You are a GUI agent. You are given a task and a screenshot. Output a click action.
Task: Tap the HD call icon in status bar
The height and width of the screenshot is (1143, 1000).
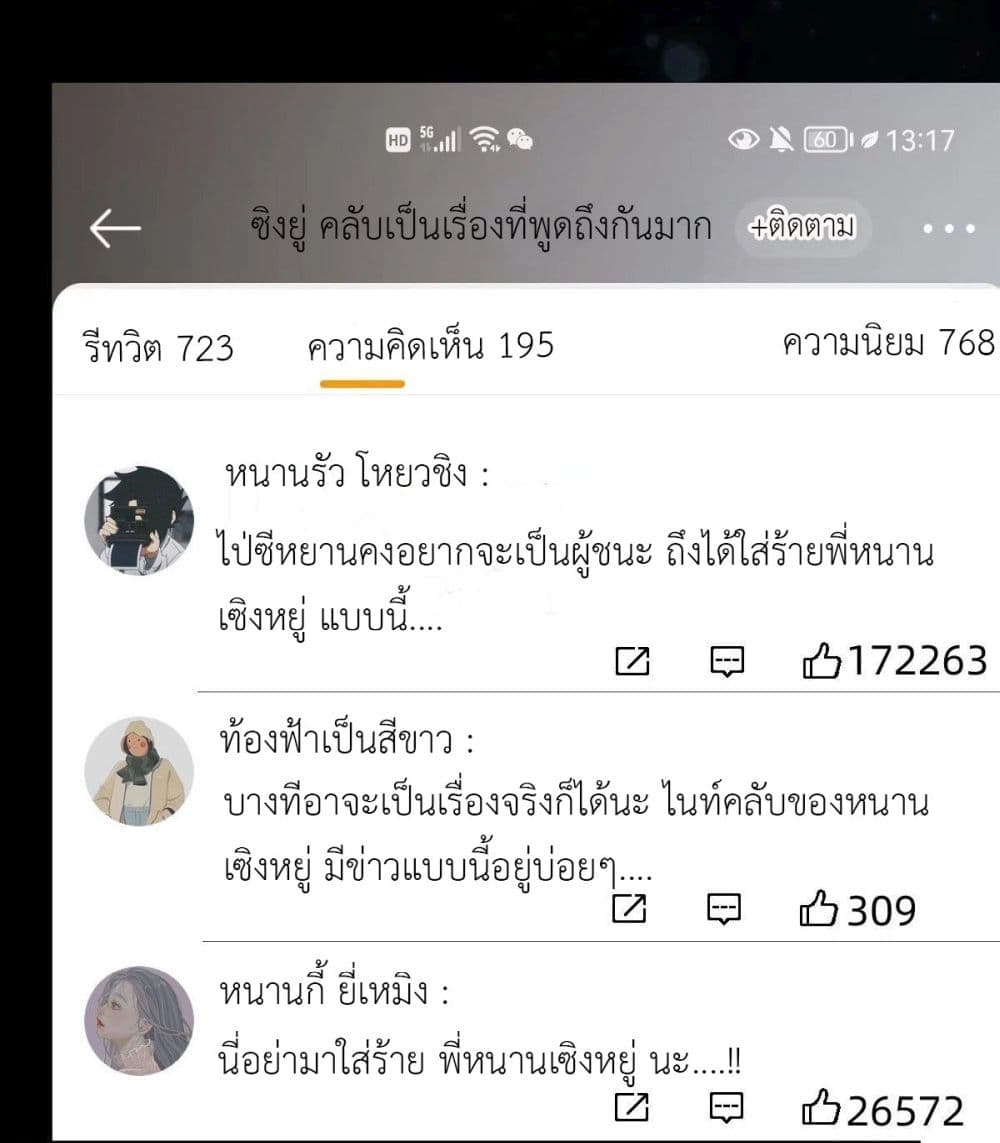point(398,141)
